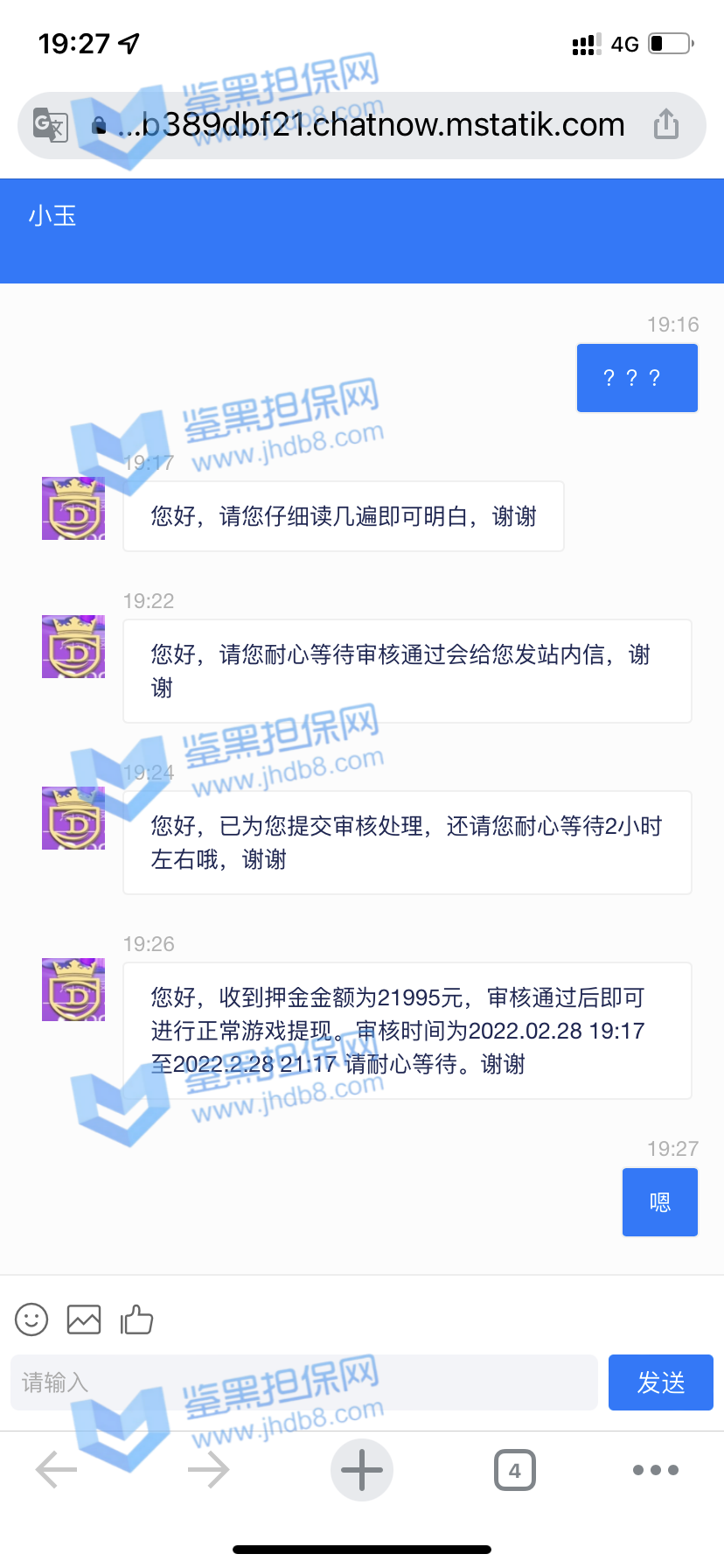Tap the thumbs-up rating icon
Screen dimensions: 724x1568
pyautogui.click(x=136, y=1319)
